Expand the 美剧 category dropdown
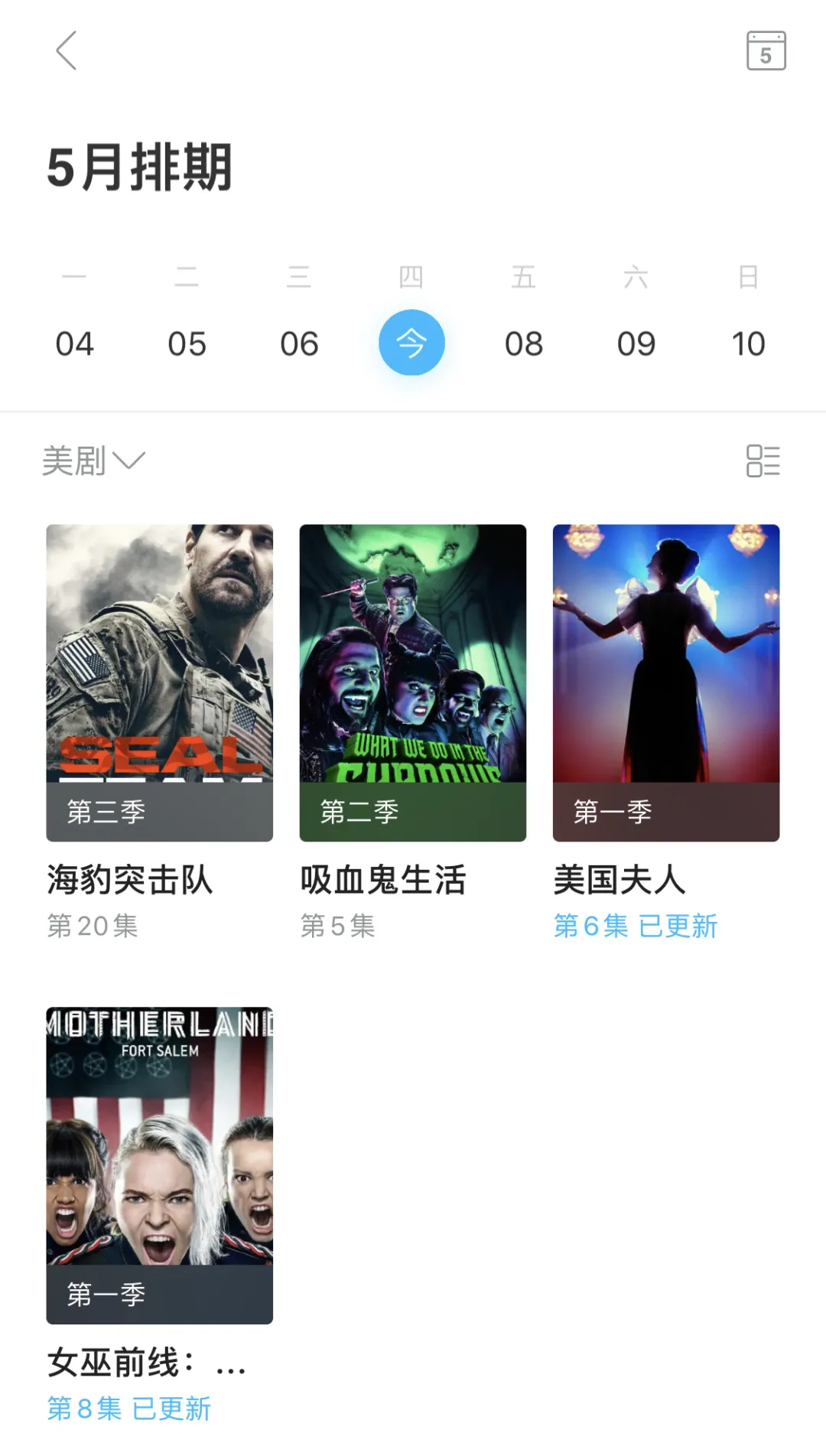Viewport: 826px width, 1456px height. tap(93, 461)
